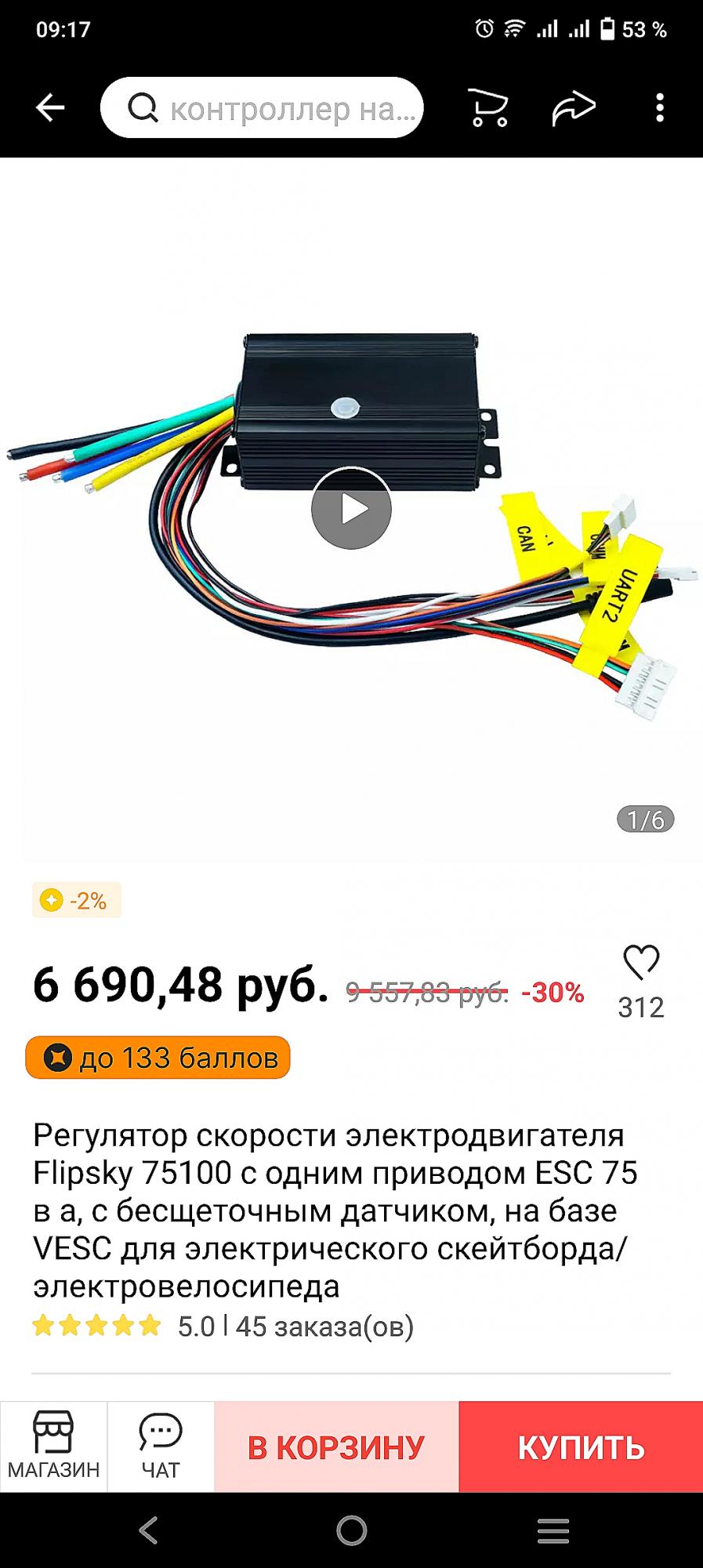Image resolution: width=703 pixels, height=1568 pixels.
Task: Add product to wishlist with heart
Action: 641,963
